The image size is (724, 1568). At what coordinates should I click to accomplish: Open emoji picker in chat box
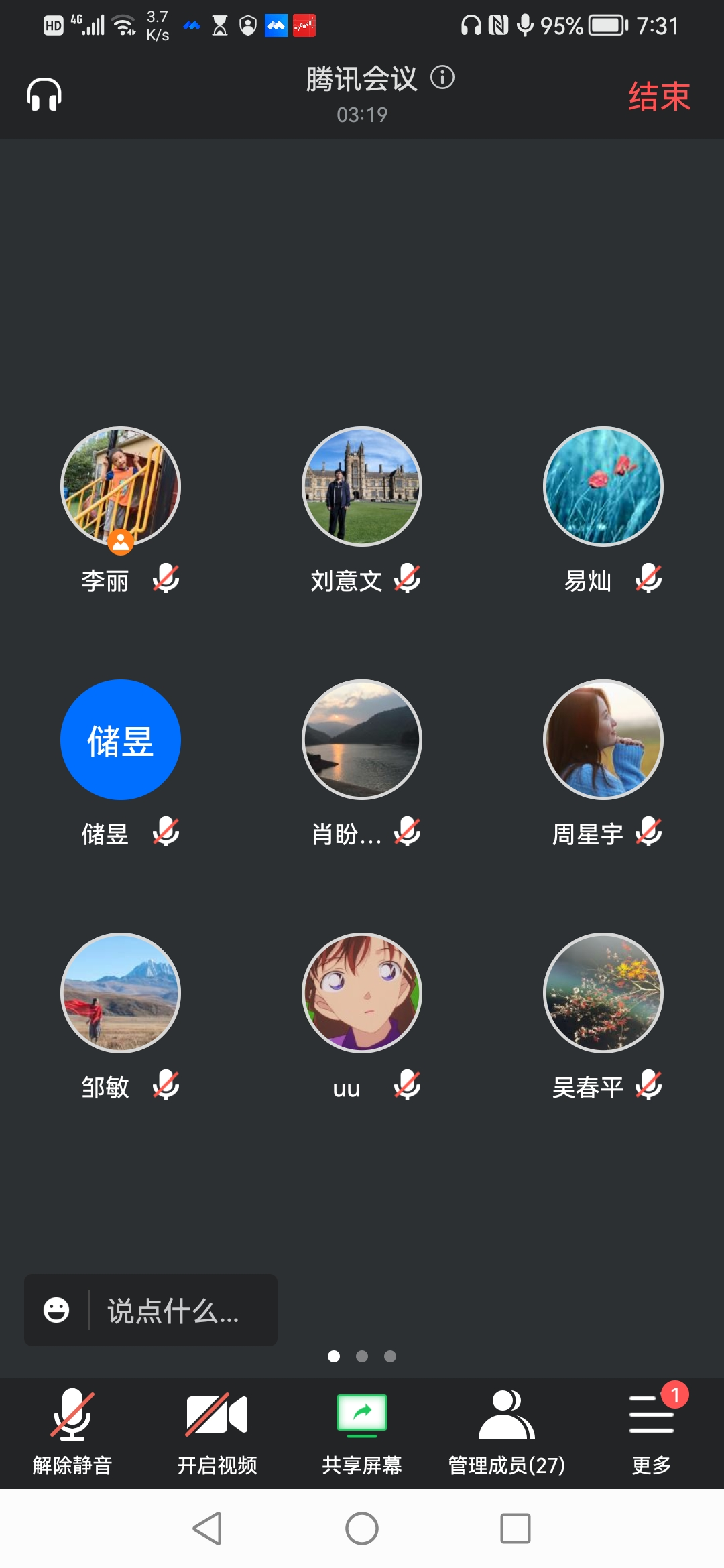(56, 1310)
